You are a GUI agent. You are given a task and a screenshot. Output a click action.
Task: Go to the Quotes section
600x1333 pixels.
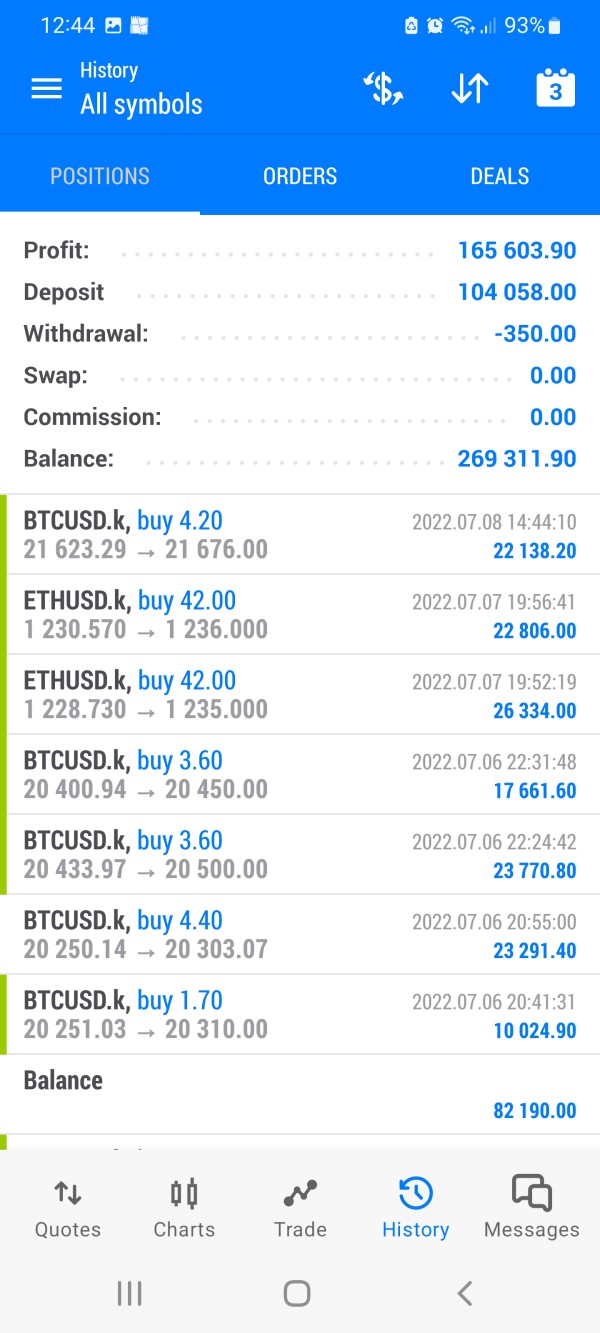[x=68, y=1207]
